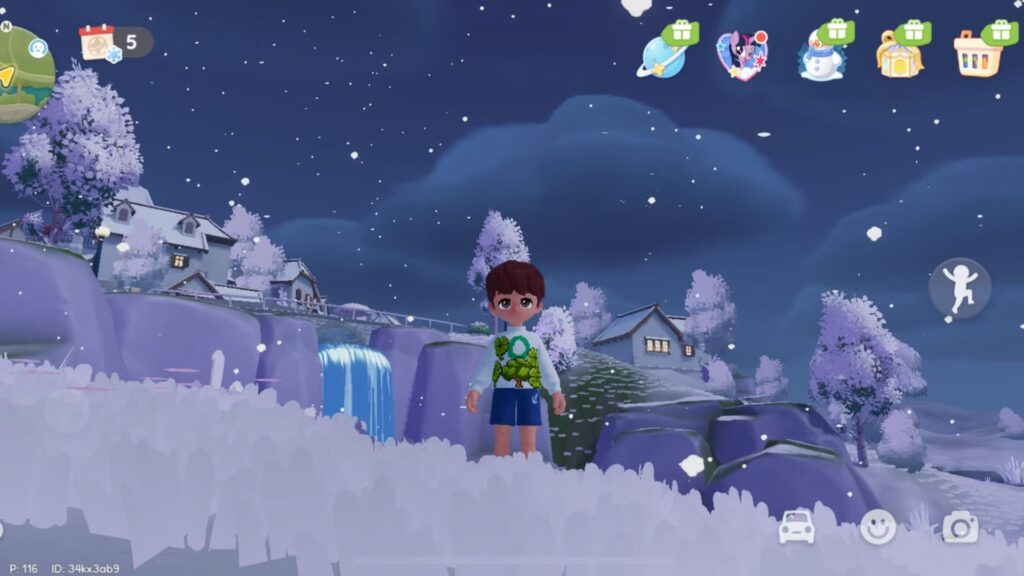
Task: Open the yellow birdcage house icon
Action: point(897,55)
